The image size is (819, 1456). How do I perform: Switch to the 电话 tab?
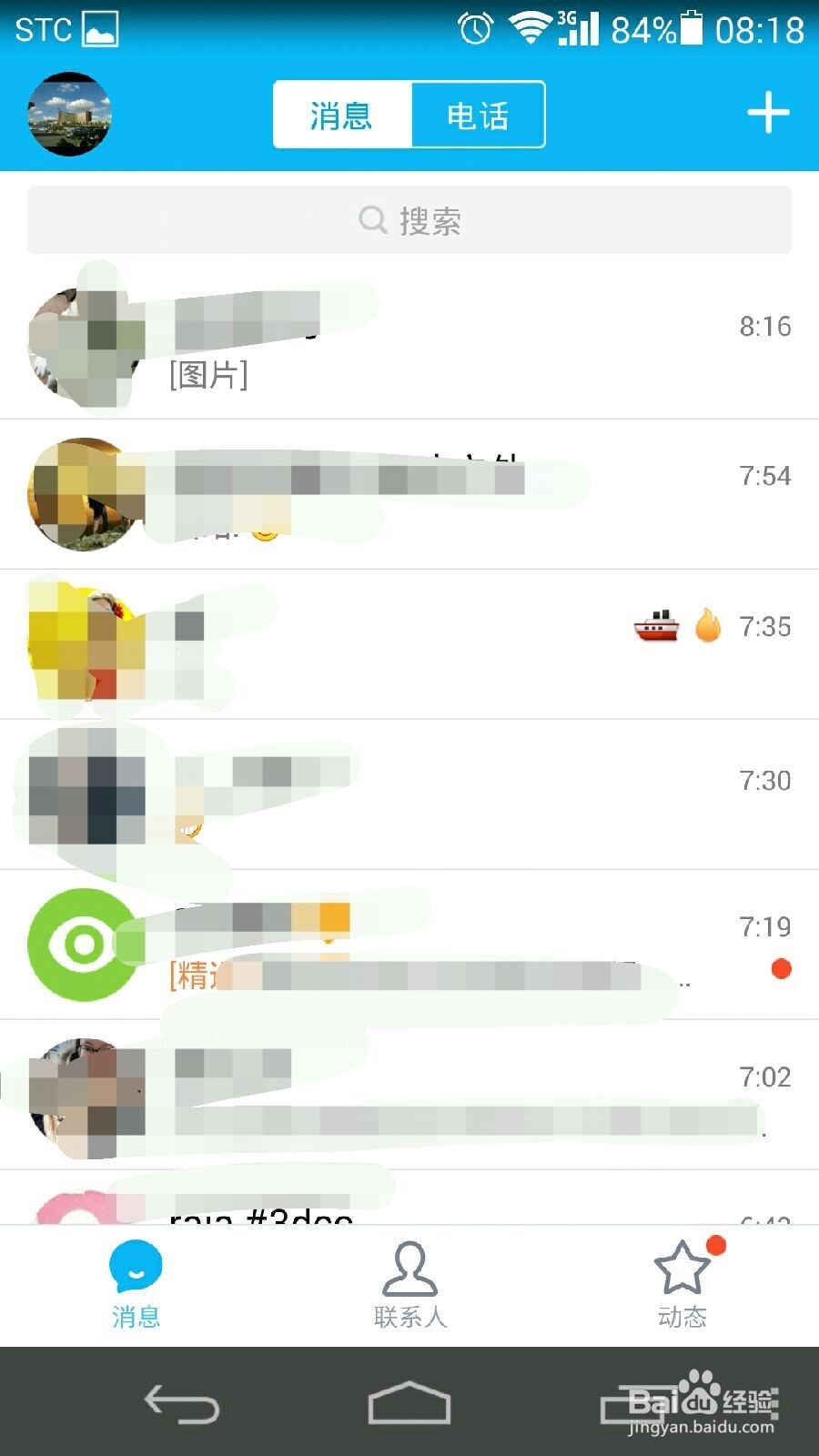(476, 114)
